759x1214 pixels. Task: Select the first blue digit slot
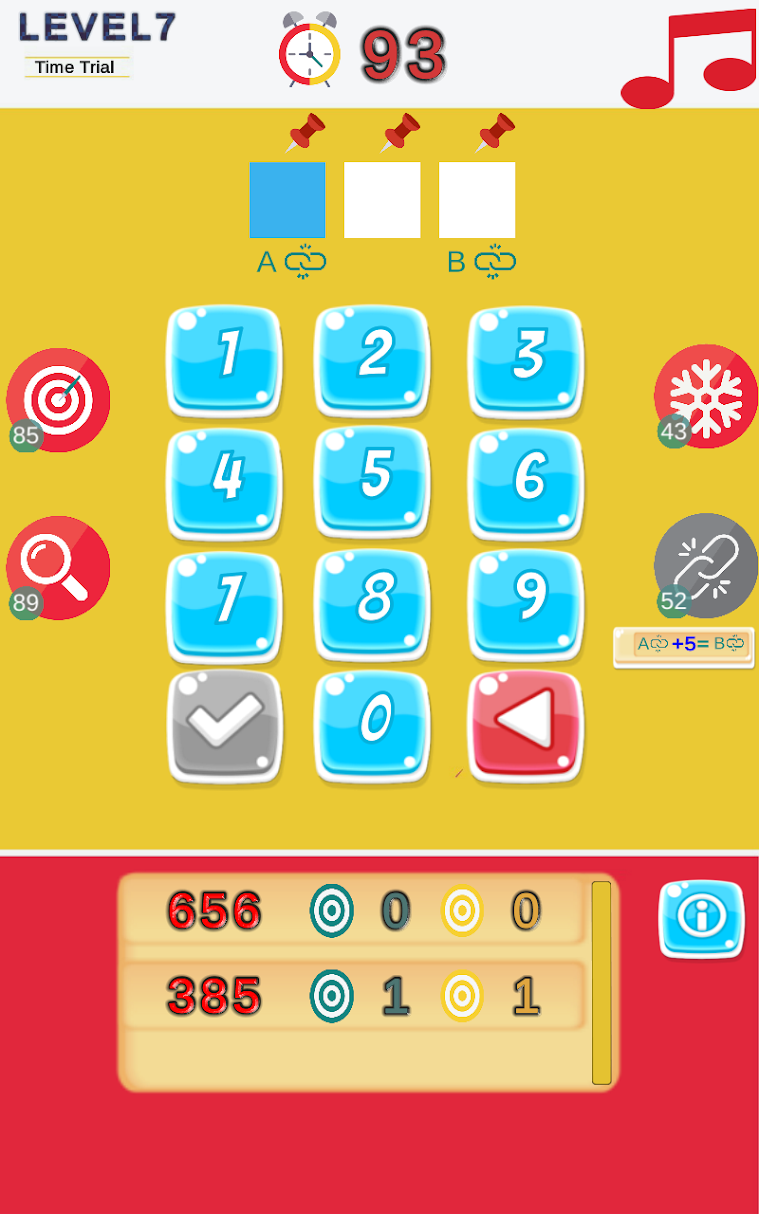coord(287,200)
